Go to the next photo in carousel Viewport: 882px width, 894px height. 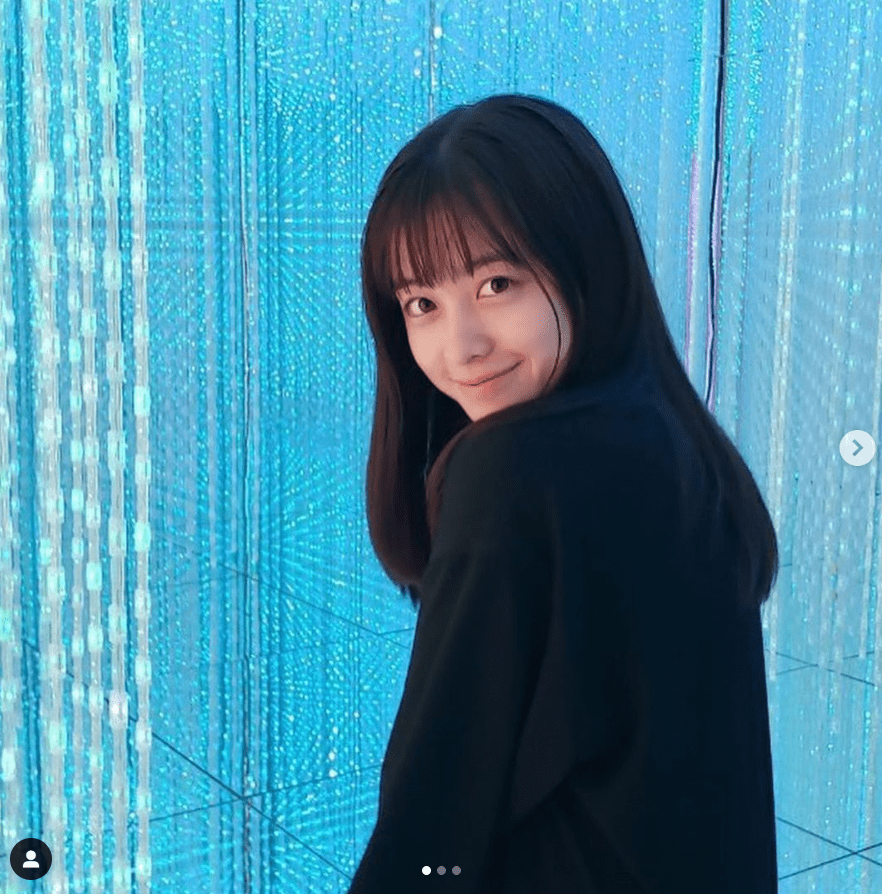click(857, 448)
